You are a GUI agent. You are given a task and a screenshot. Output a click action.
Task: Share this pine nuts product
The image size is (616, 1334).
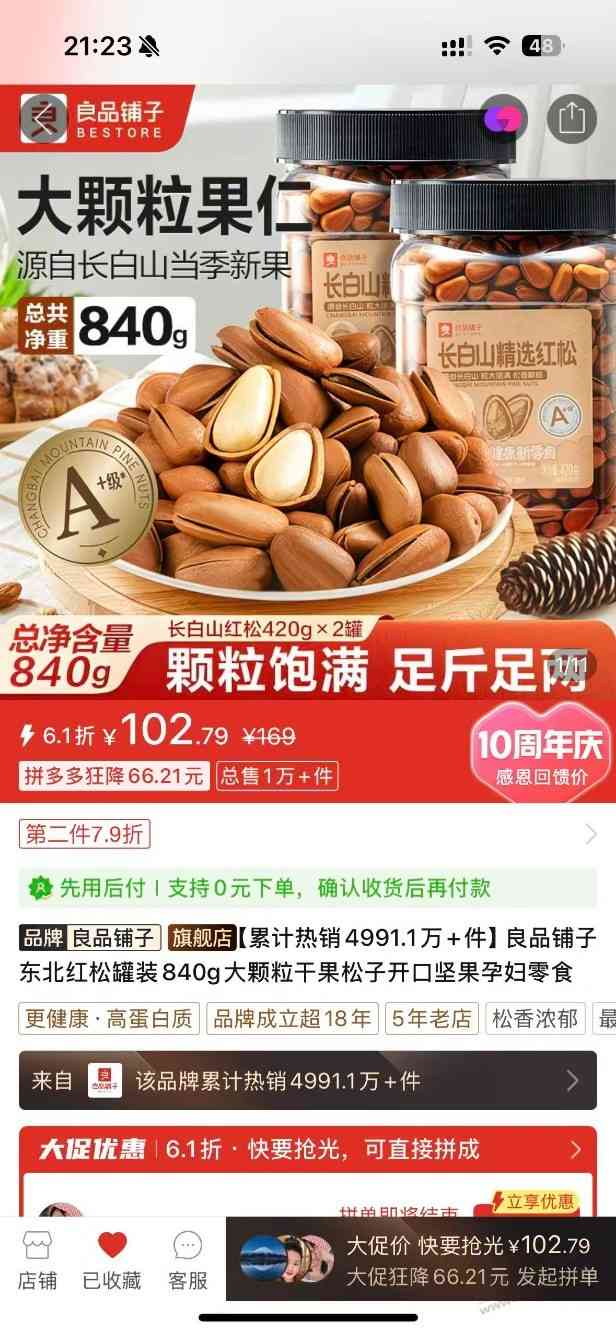571,120
